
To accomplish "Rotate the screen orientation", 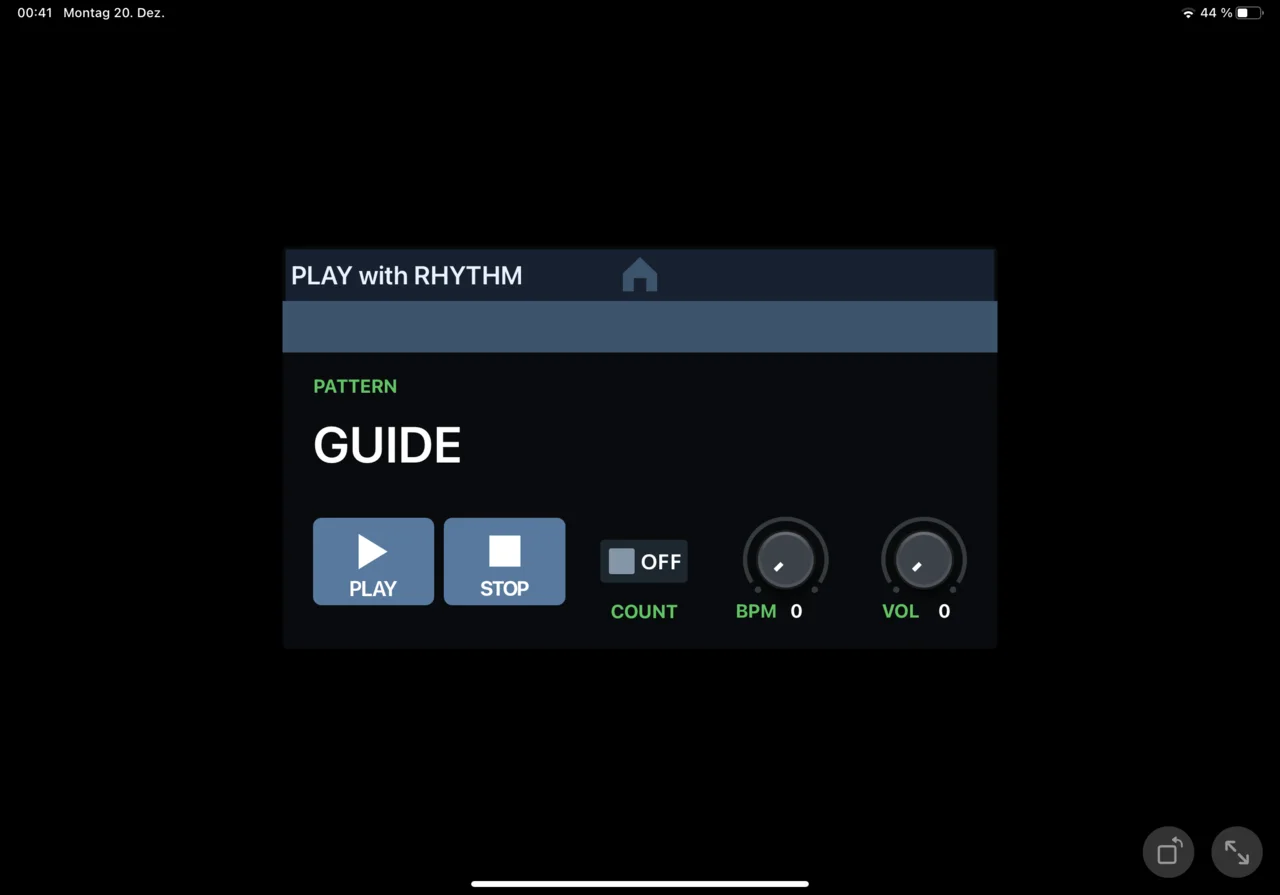I will pyautogui.click(x=1169, y=852).
